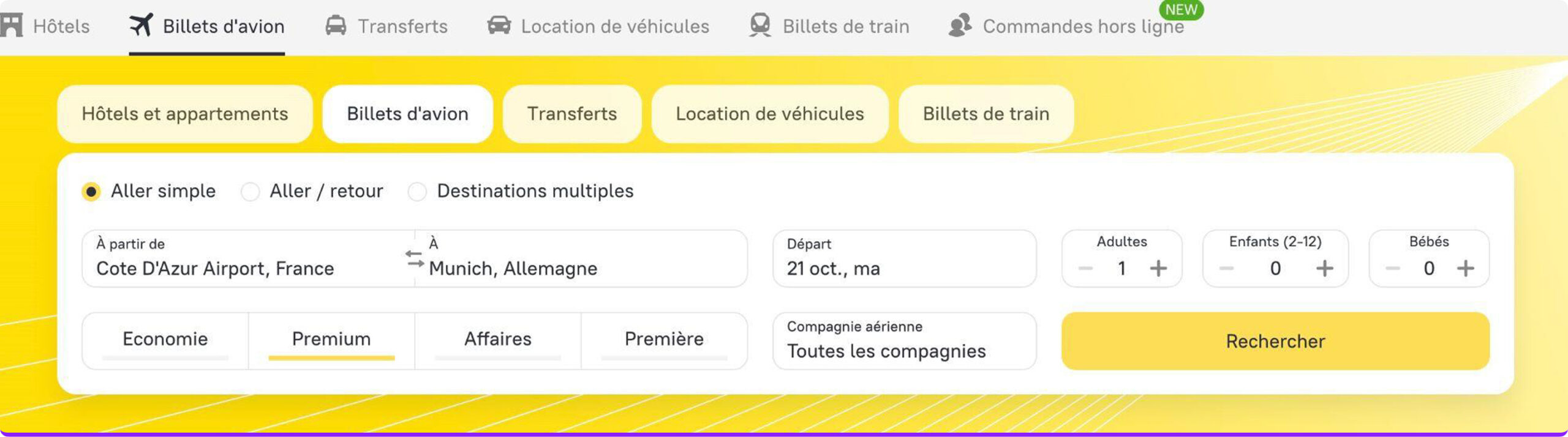This screenshot has width=1568, height=437.
Task: Increase the Bébés count
Action: pyautogui.click(x=1465, y=268)
